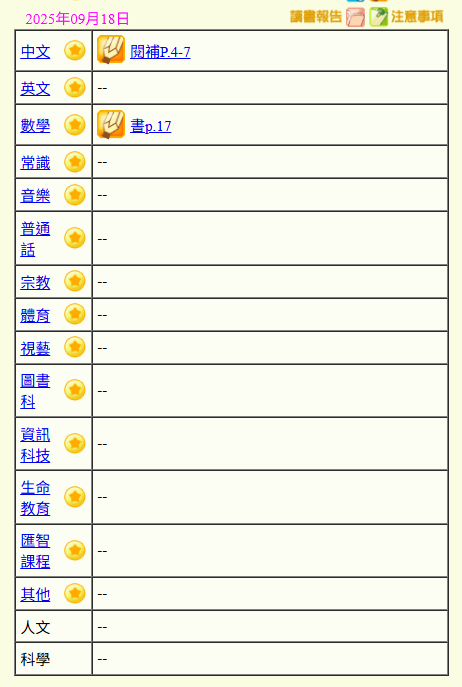Tap the star icon beside 宗教

(75, 281)
